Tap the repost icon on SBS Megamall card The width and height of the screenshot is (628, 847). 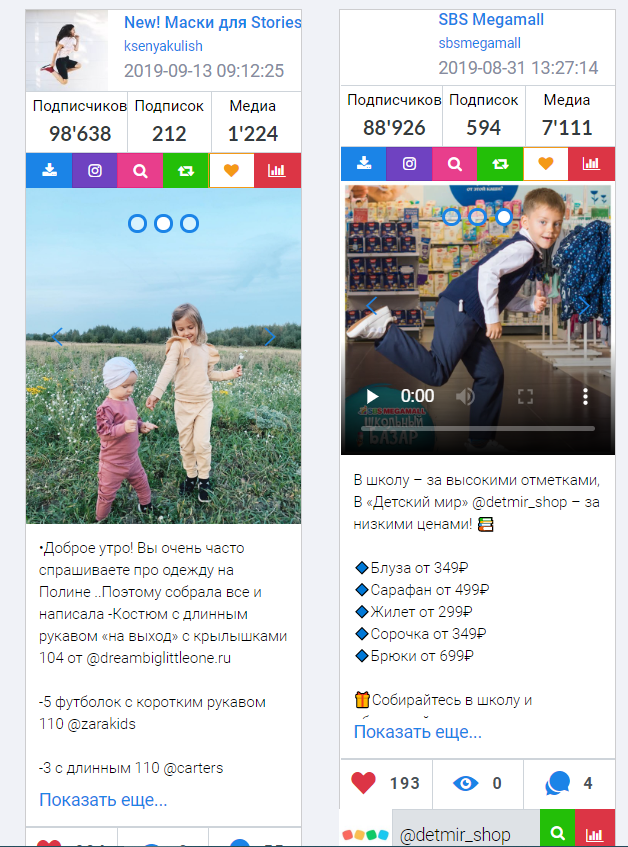(x=500, y=164)
